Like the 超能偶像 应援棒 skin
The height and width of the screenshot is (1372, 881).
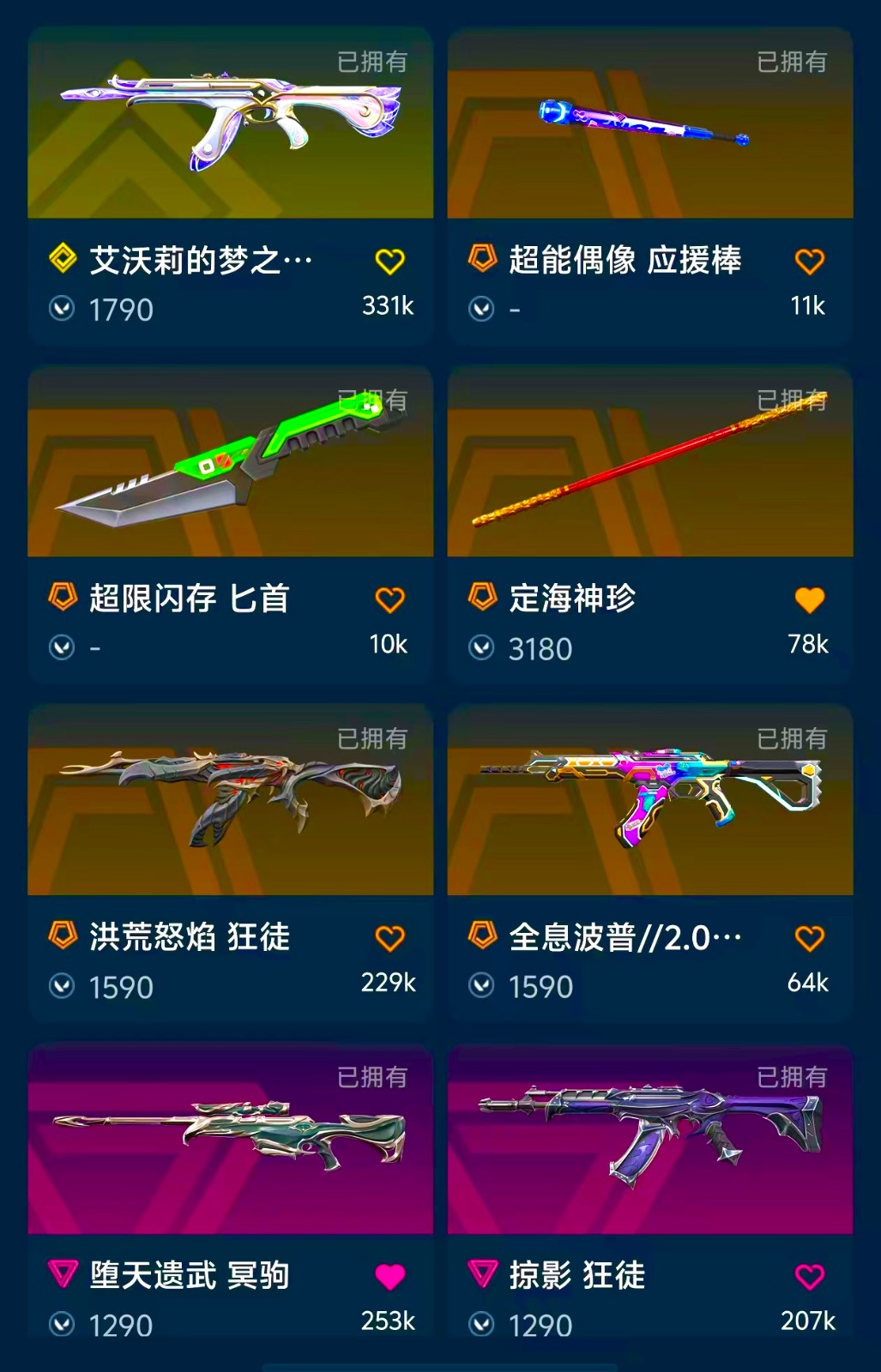tap(809, 262)
